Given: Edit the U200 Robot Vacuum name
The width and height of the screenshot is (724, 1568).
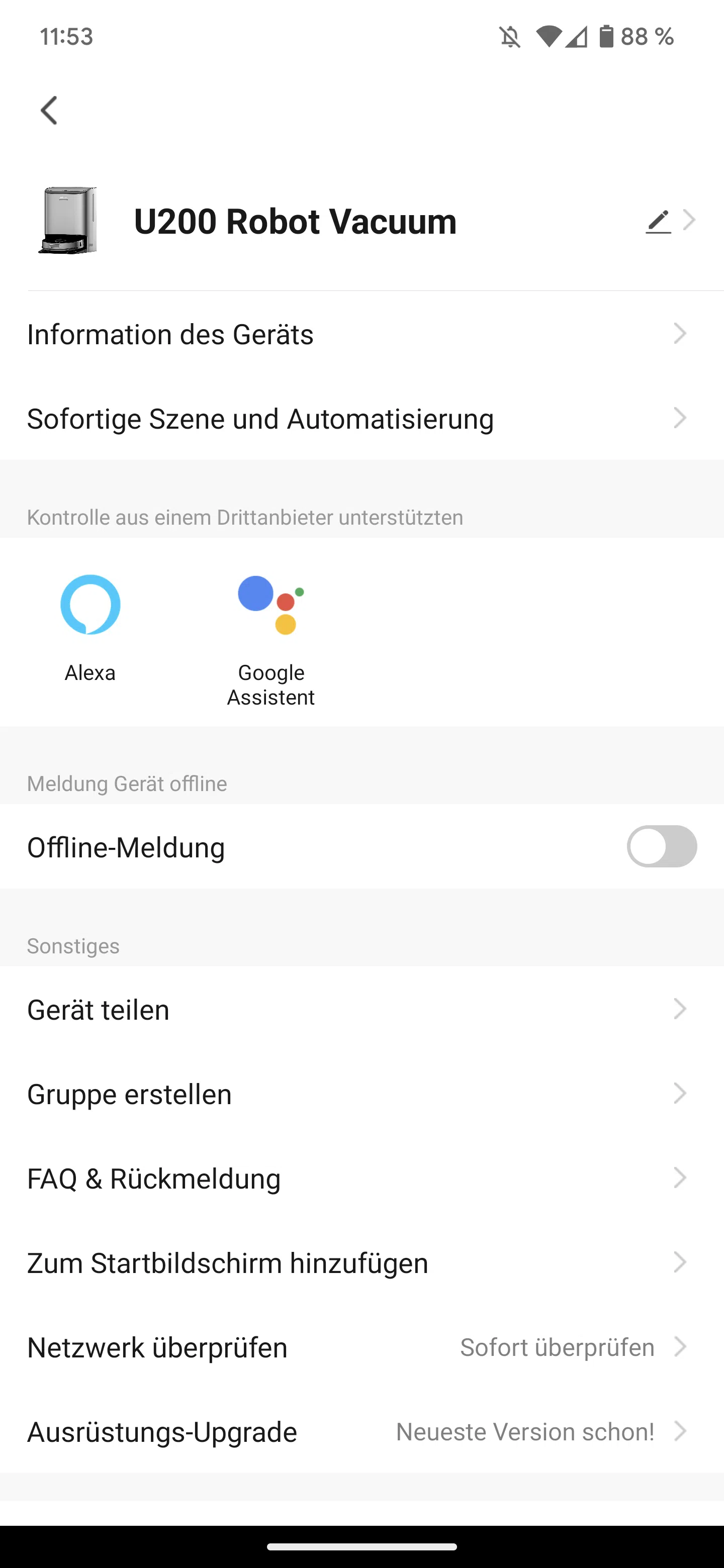Looking at the screenshot, I should 658,221.
